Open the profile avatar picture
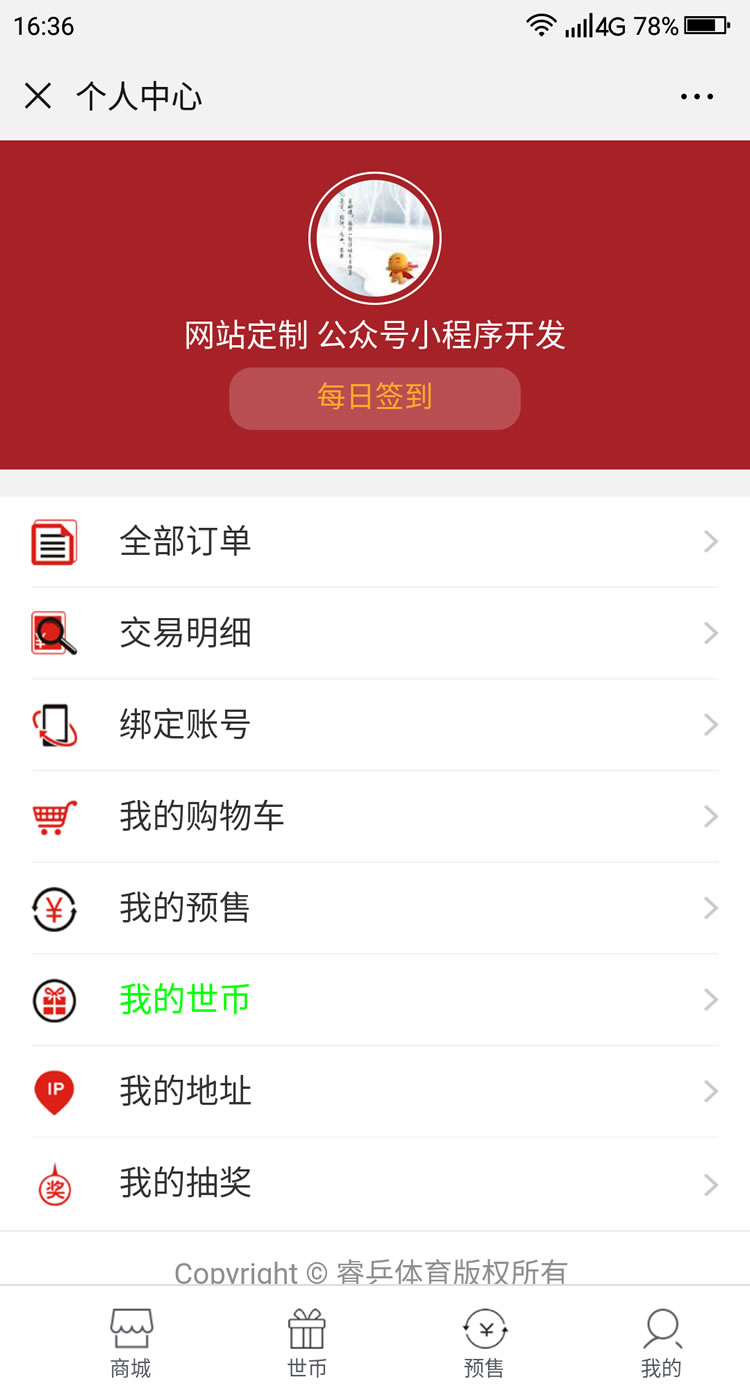Image resolution: width=750 pixels, height=1400 pixels. [375, 238]
